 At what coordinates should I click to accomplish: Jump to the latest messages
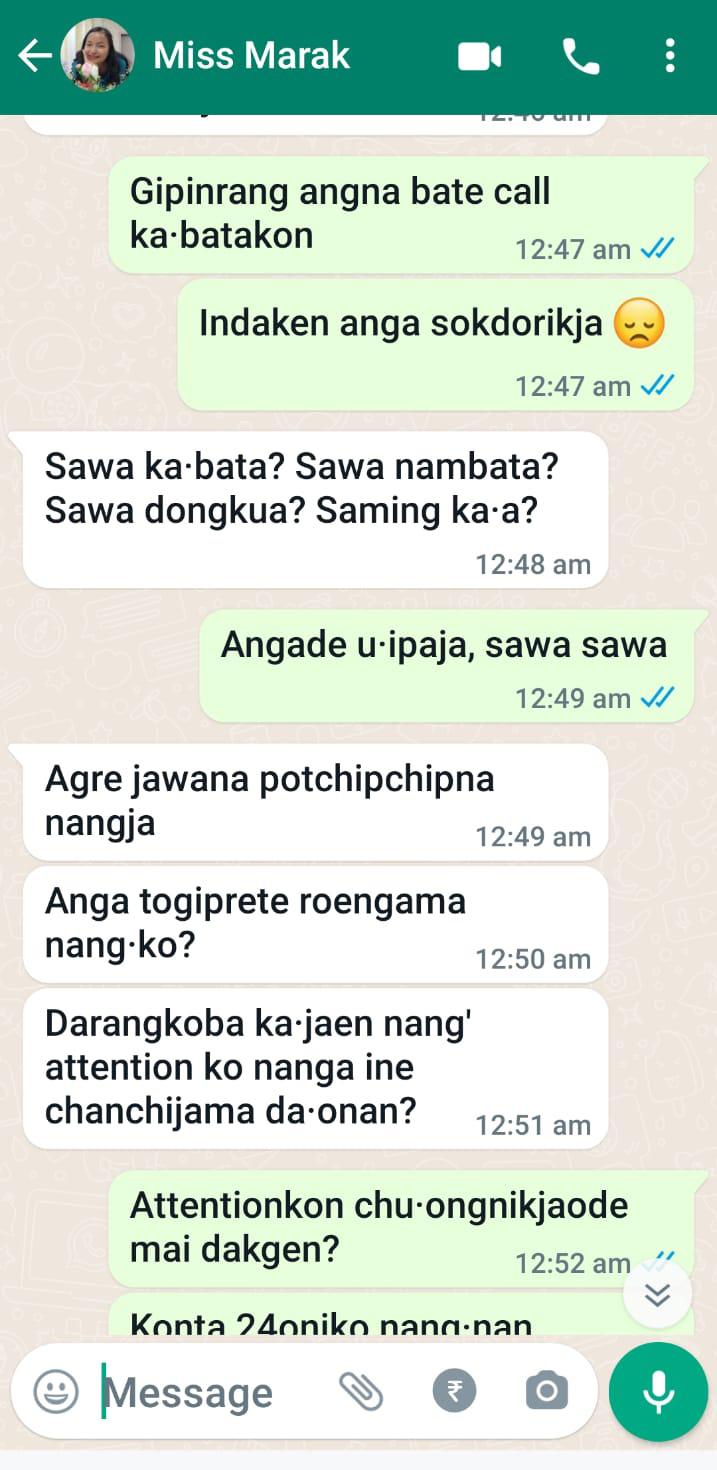tap(657, 1295)
